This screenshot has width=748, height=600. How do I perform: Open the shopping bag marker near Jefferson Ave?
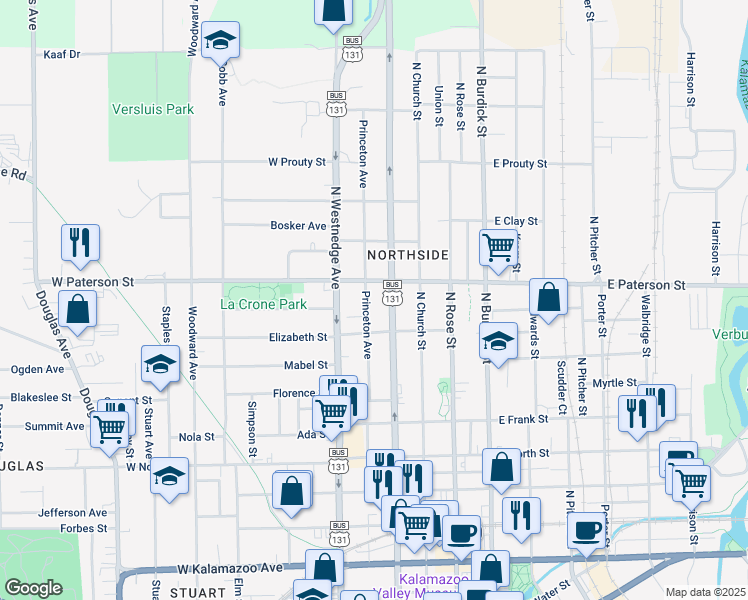pyautogui.click(x=291, y=491)
